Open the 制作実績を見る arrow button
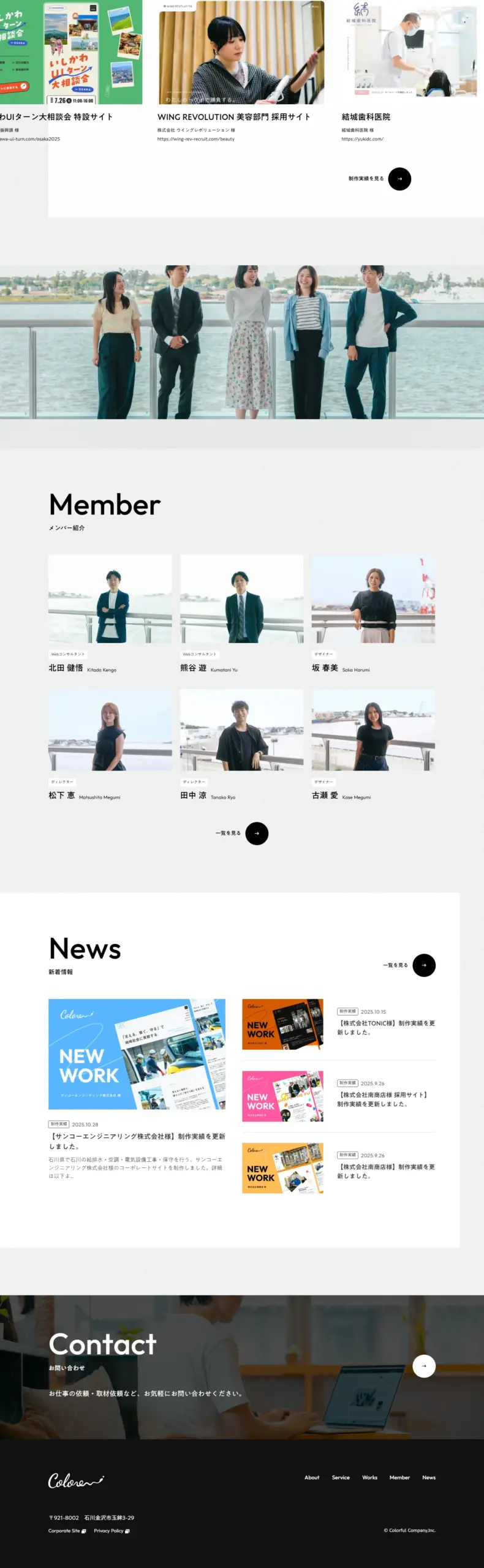This screenshot has width=484, height=1568. [399, 179]
